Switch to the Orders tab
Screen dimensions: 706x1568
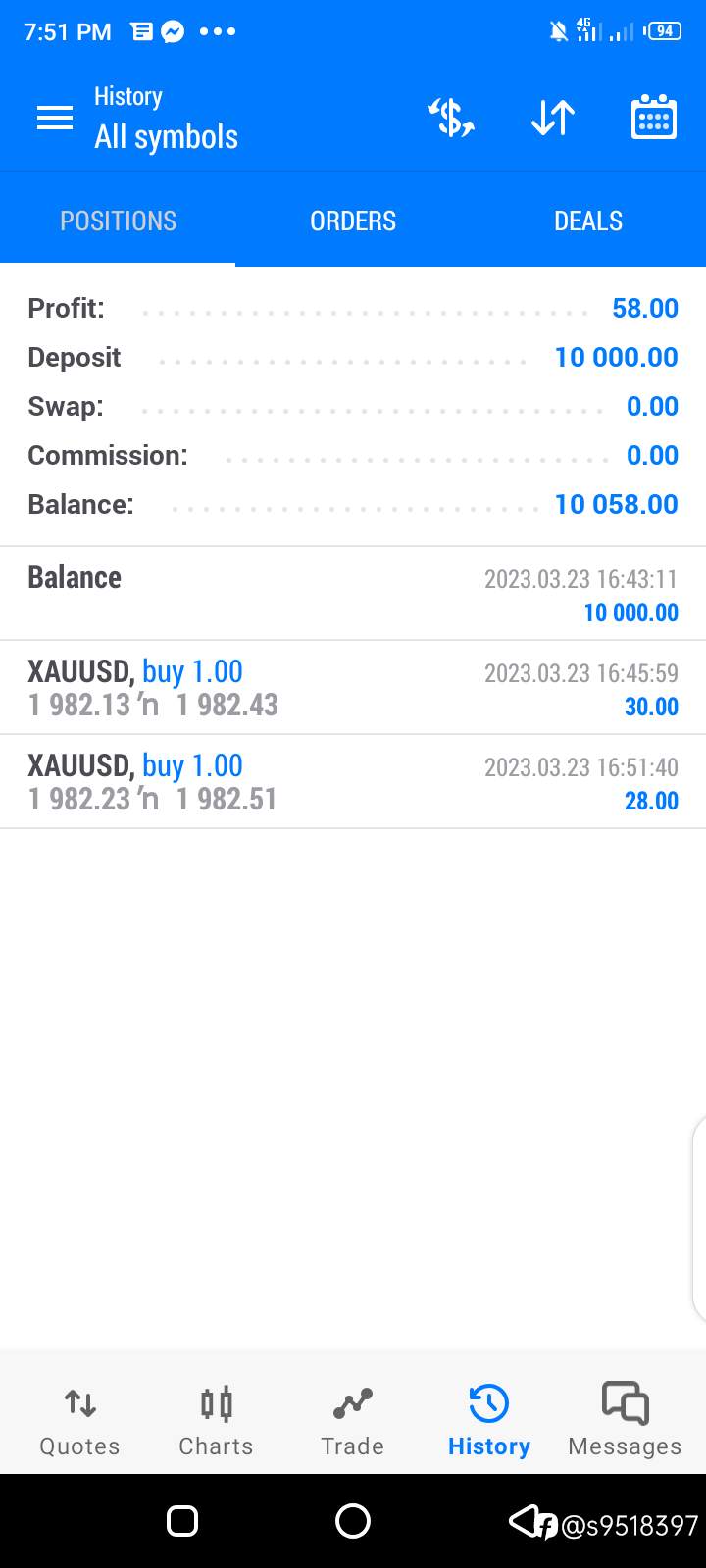coord(353,220)
